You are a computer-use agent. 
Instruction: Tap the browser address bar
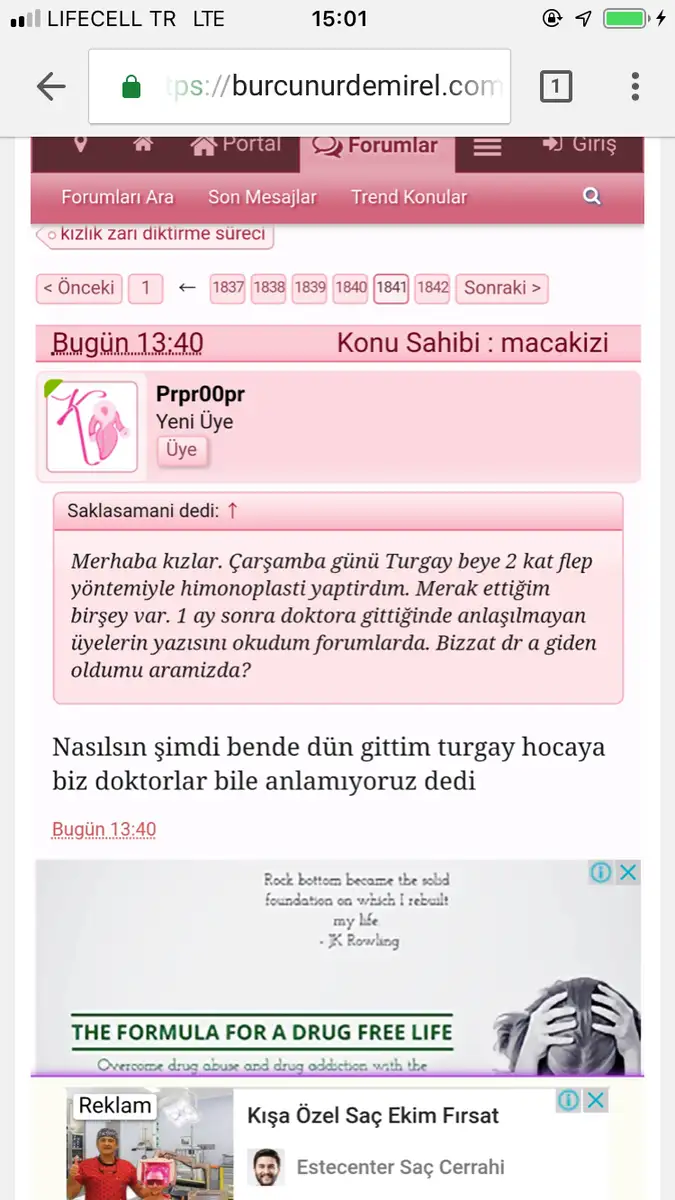(300, 86)
